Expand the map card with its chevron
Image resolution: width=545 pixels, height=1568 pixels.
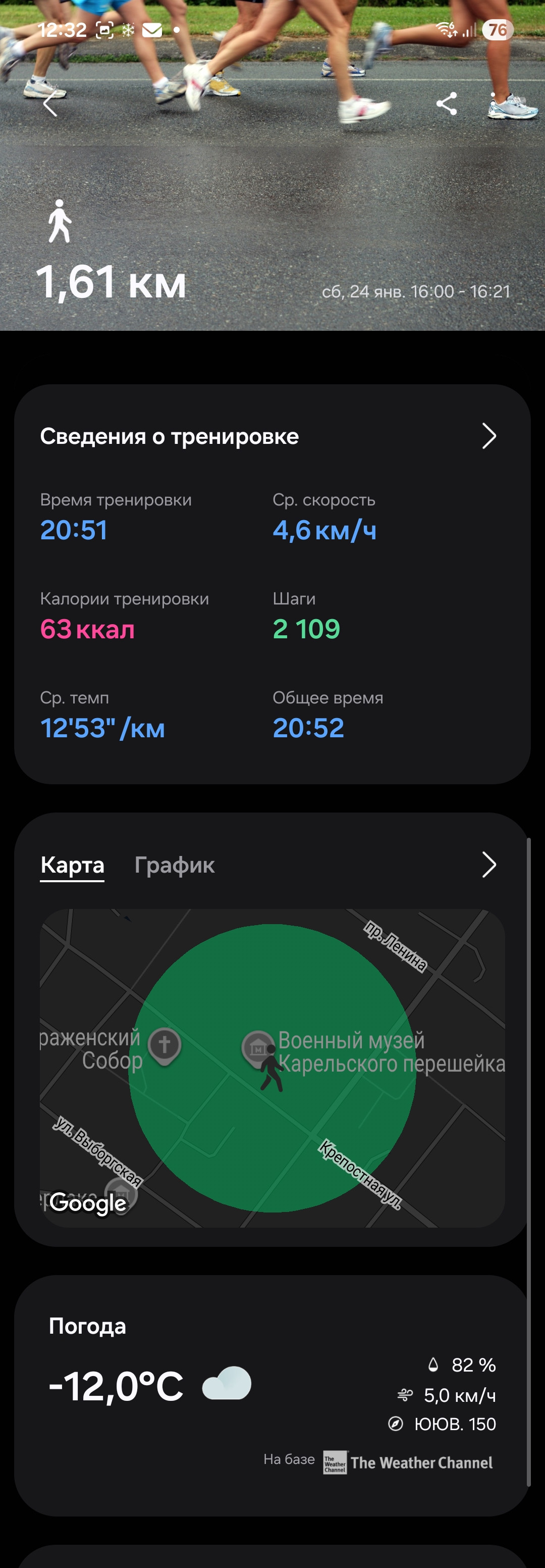click(489, 865)
